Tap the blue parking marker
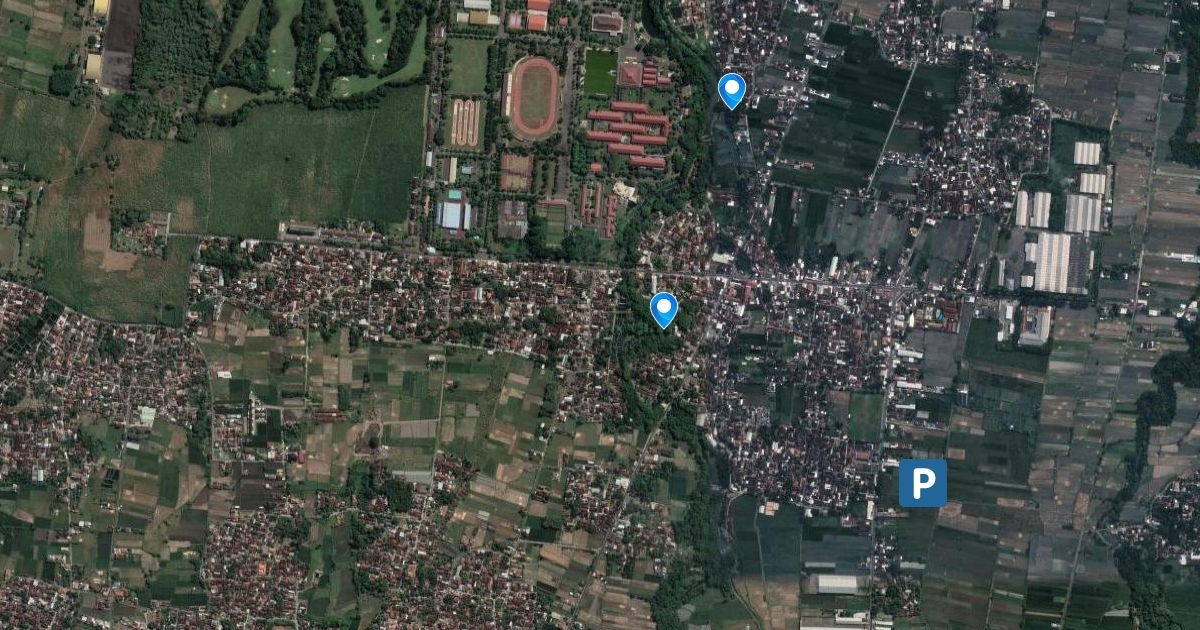This screenshot has height=630, width=1200. tap(922, 483)
